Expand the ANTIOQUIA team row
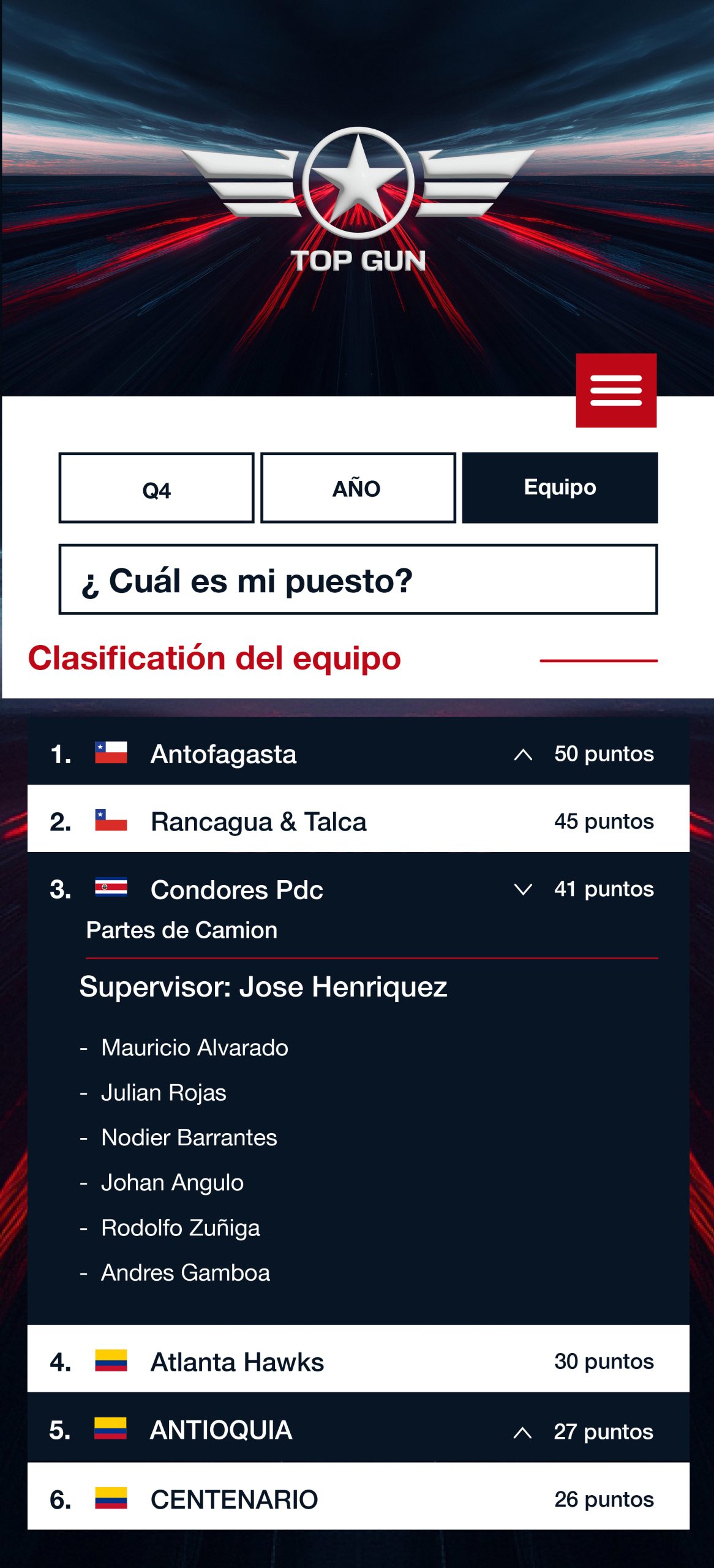The height and width of the screenshot is (1568, 714). click(x=522, y=1432)
